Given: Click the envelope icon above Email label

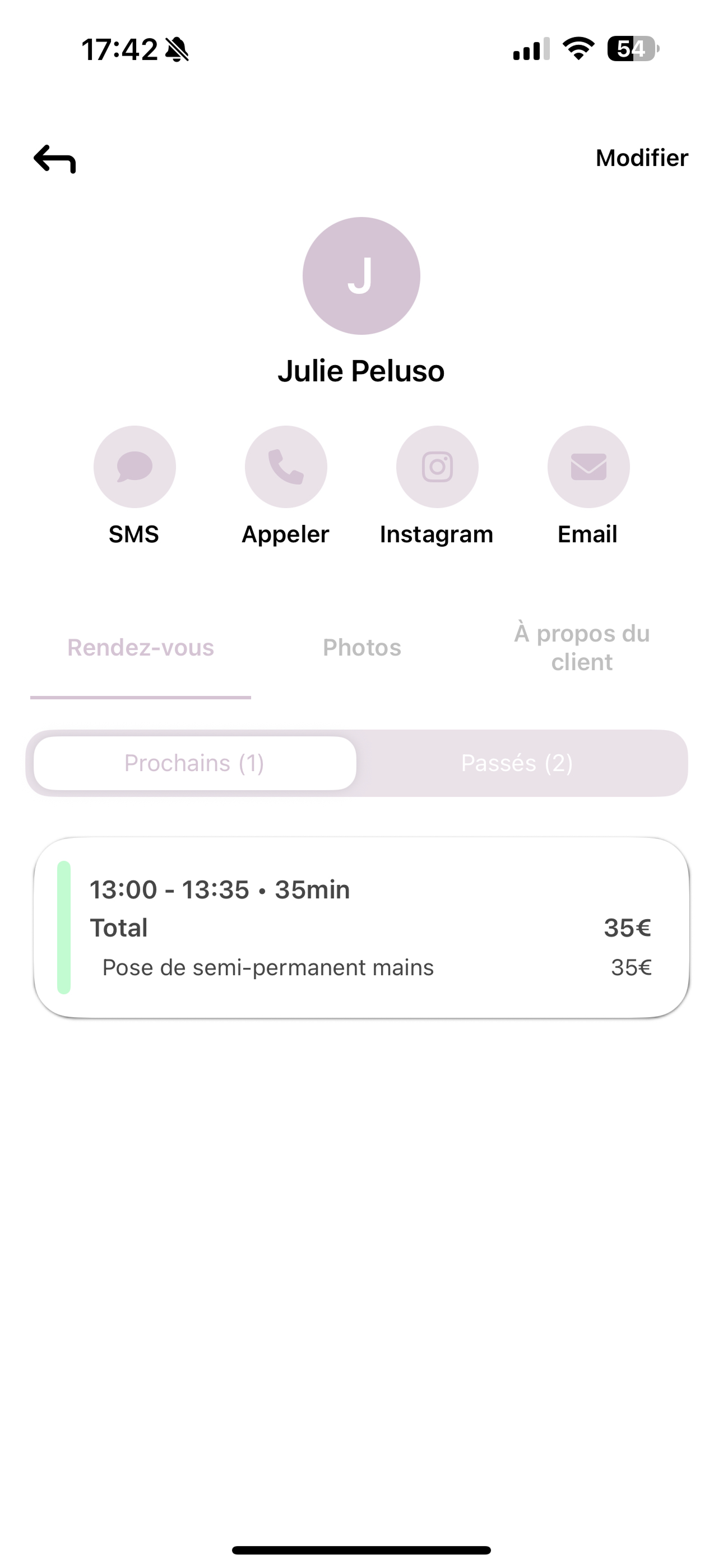Looking at the screenshot, I should (588, 466).
